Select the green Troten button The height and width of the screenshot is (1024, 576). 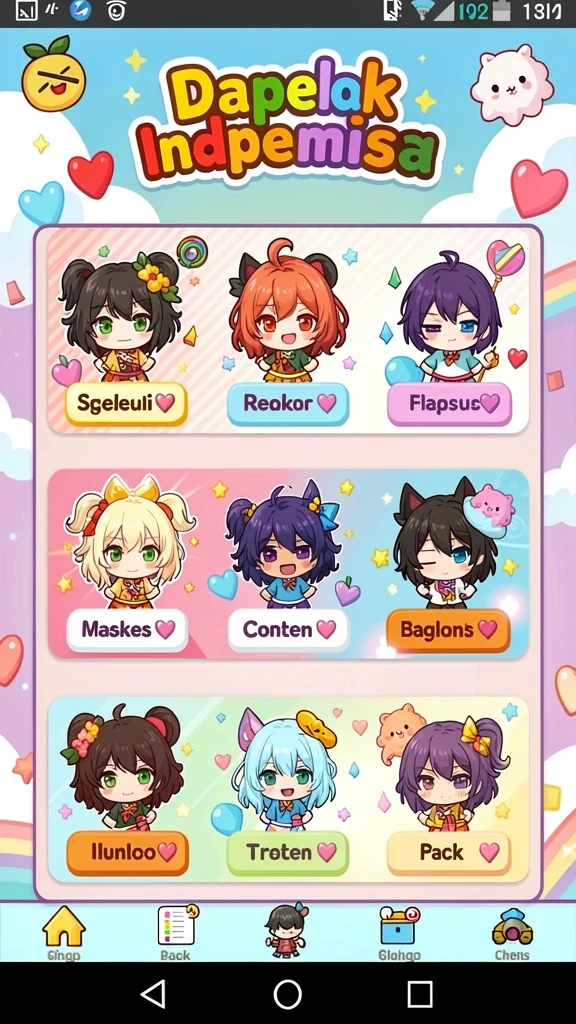click(x=288, y=852)
